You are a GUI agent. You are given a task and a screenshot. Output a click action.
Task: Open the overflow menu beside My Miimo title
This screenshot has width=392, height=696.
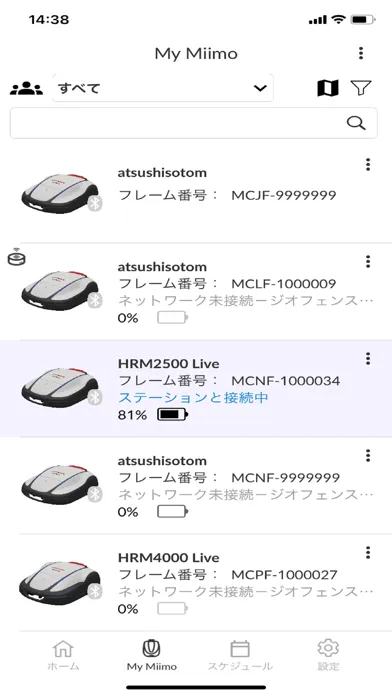(x=361, y=53)
